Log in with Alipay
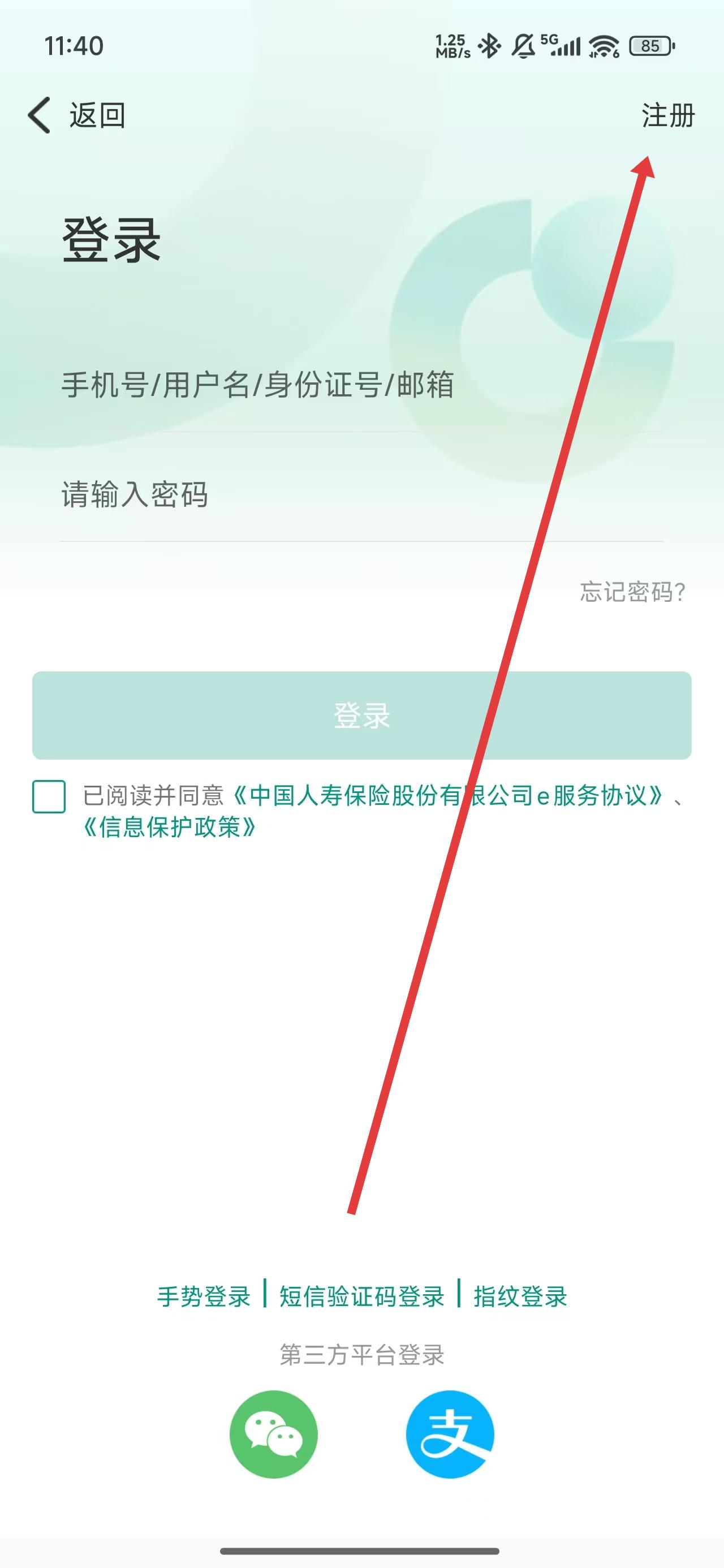Viewport: 724px width, 1568px height. coord(449,1434)
